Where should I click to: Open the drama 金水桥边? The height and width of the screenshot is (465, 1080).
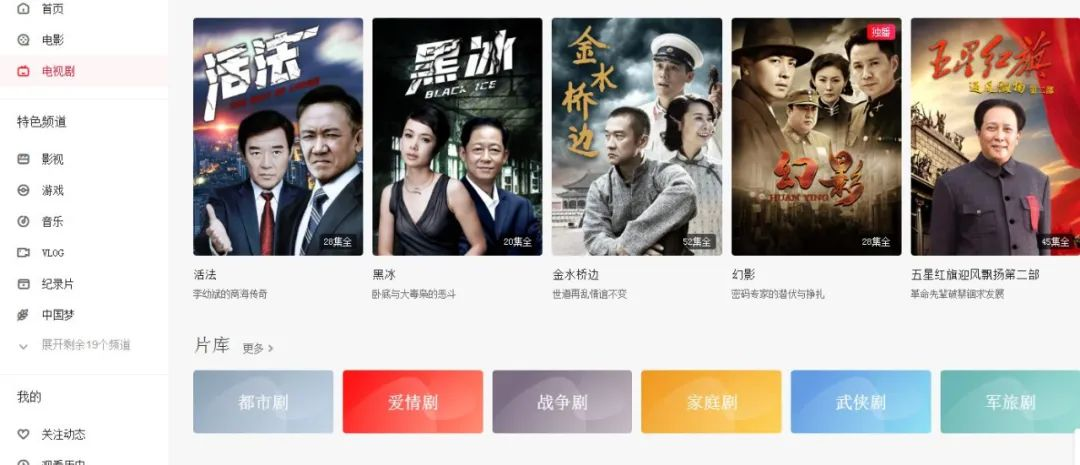[636, 137]
